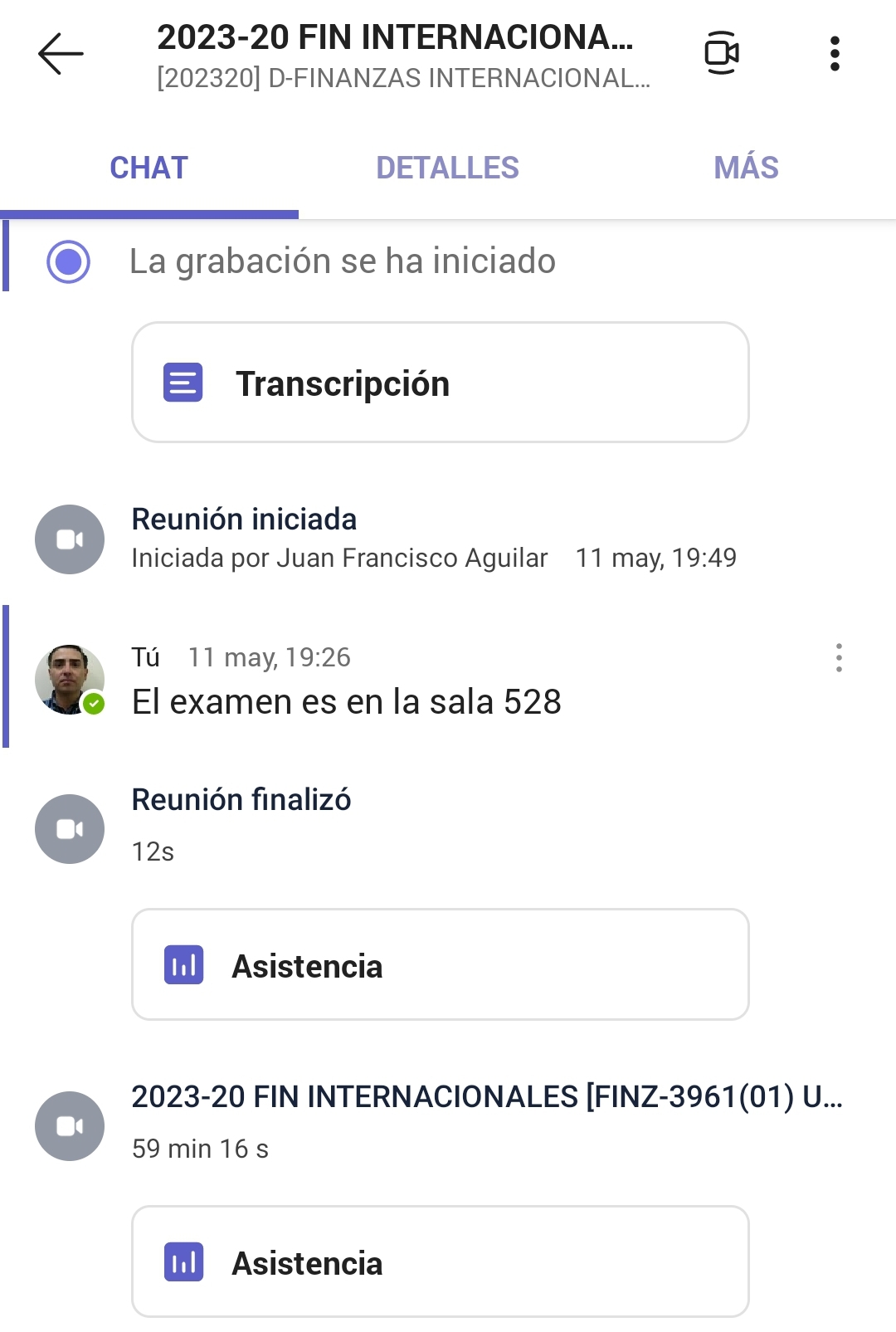This screenshot has height=1332, width=896.
Task: Open the Transcripción card
Action: click(440, 383)
